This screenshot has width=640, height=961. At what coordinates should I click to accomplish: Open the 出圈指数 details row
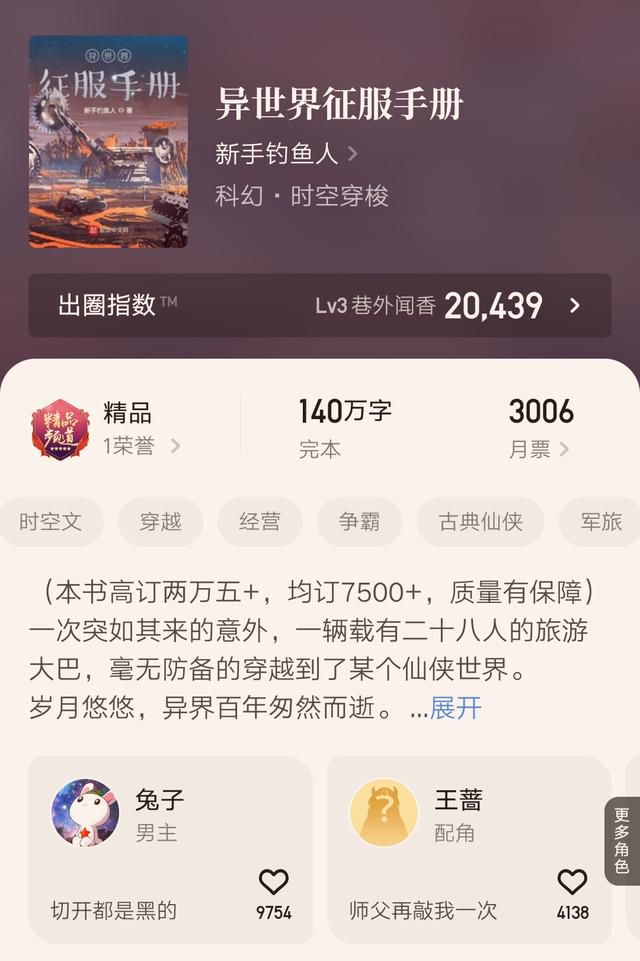point(319,305)
